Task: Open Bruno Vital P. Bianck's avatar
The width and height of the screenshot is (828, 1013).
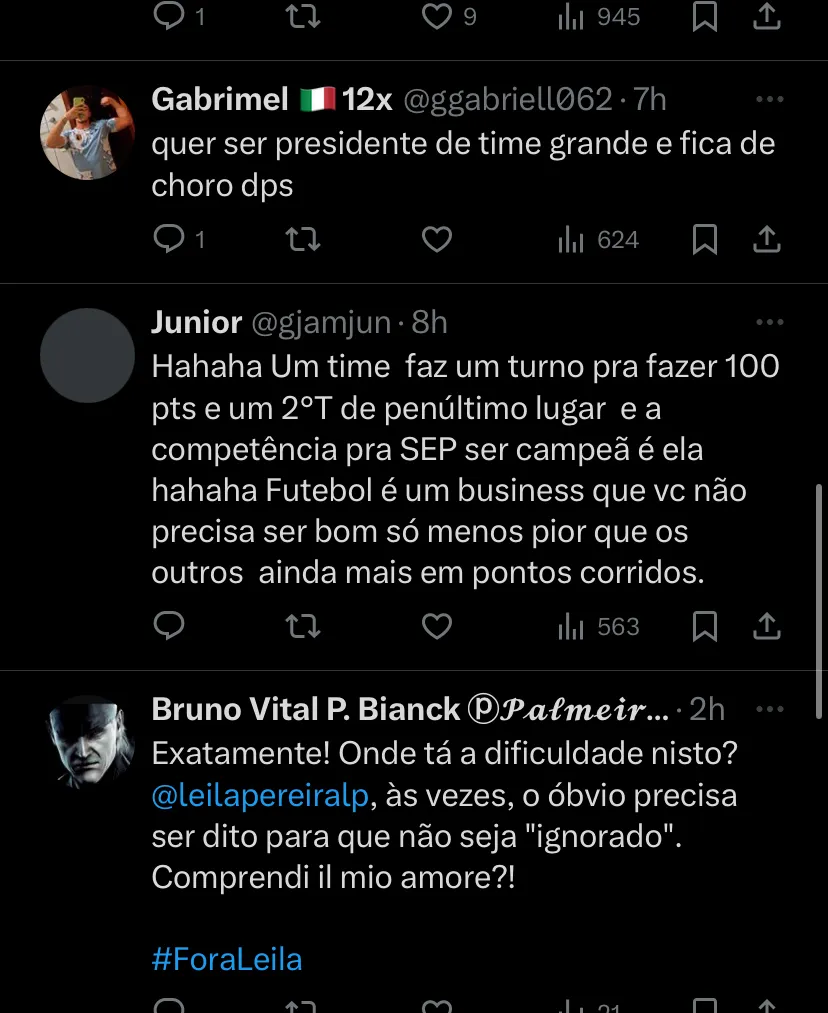Action: pyautogui.click(x=87, y=742)
